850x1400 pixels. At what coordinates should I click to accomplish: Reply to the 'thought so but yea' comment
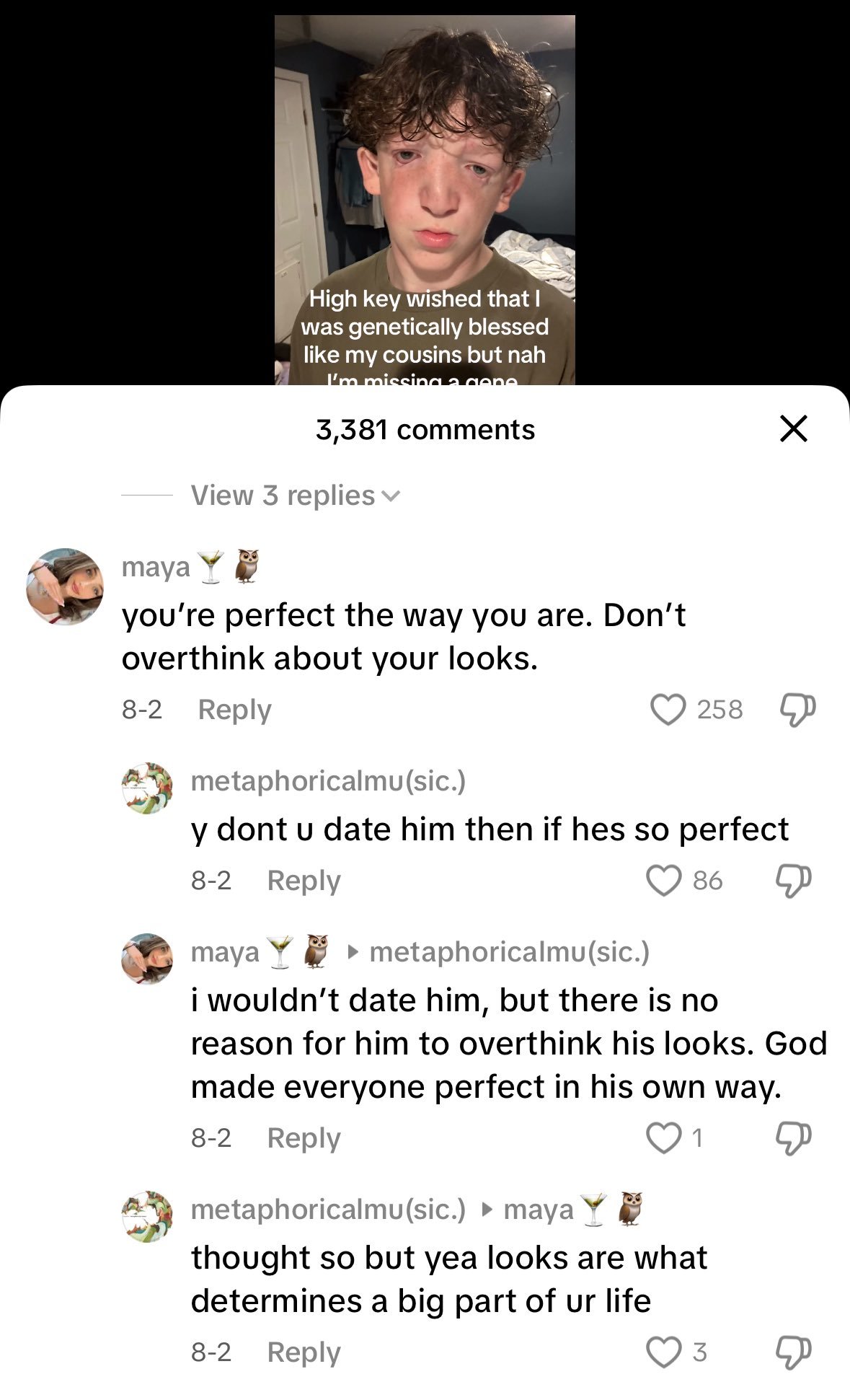(x=304, y=1352)
